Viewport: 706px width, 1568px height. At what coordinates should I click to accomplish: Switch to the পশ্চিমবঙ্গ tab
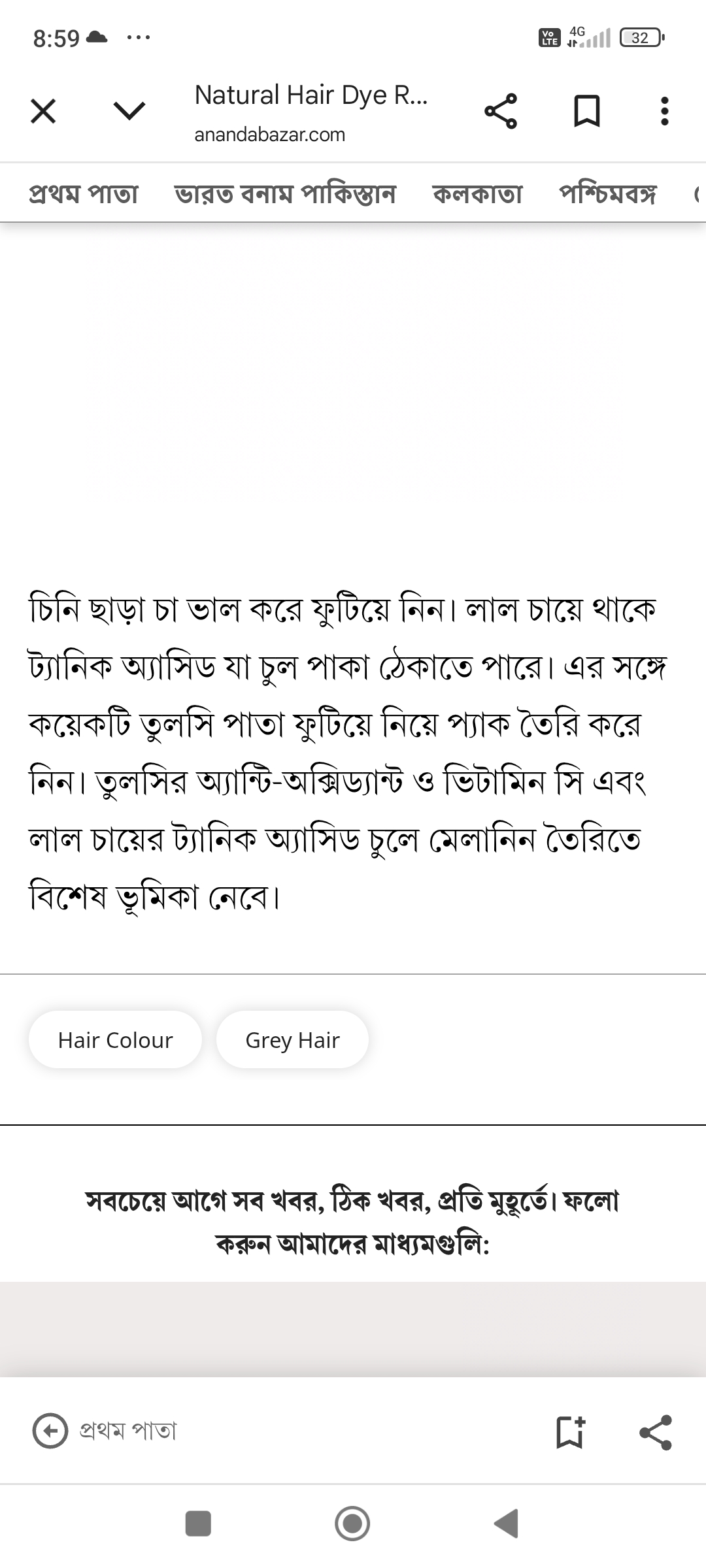pos(608,194)
